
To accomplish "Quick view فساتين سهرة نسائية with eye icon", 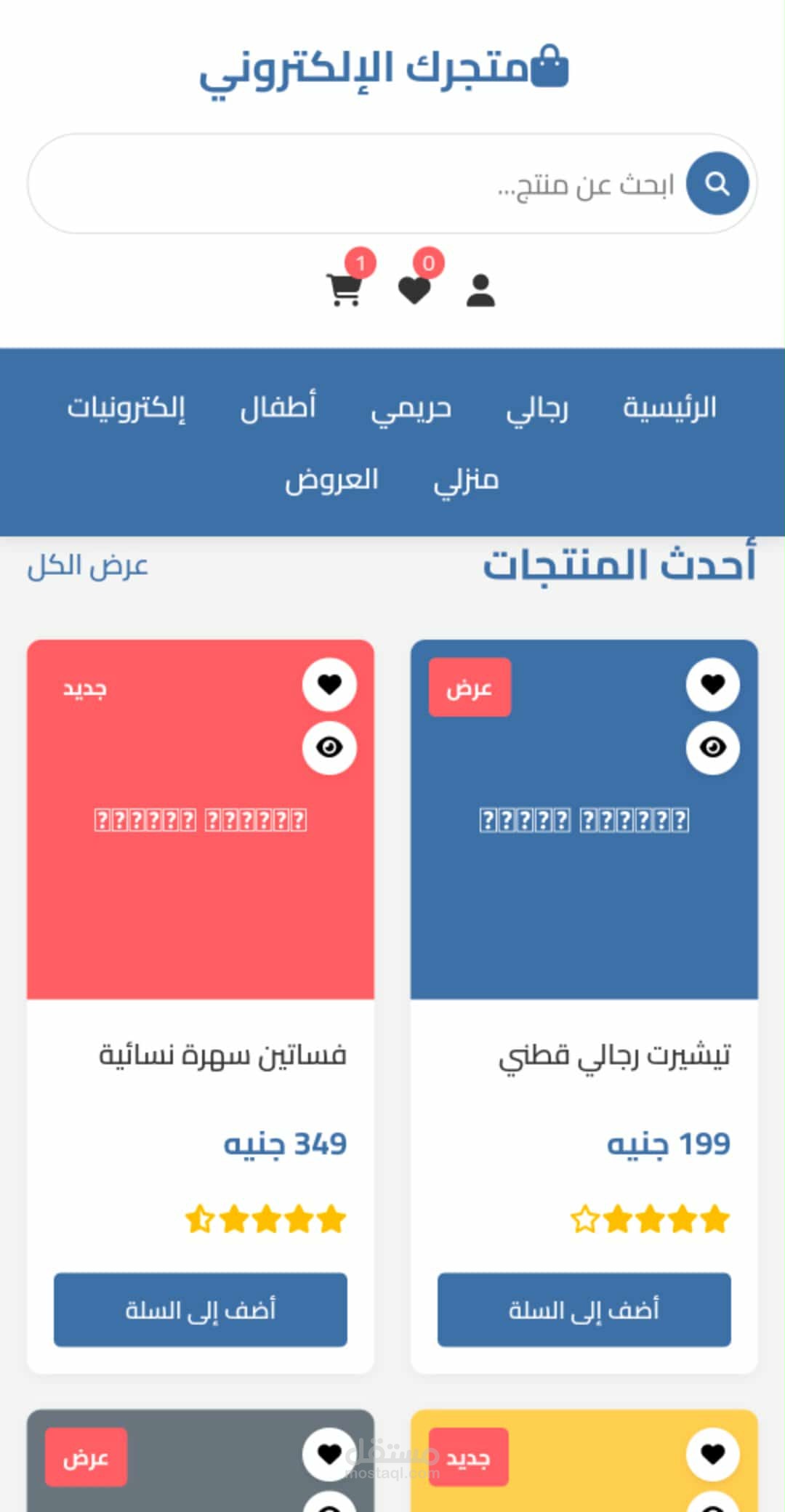I will coord(329,747).
